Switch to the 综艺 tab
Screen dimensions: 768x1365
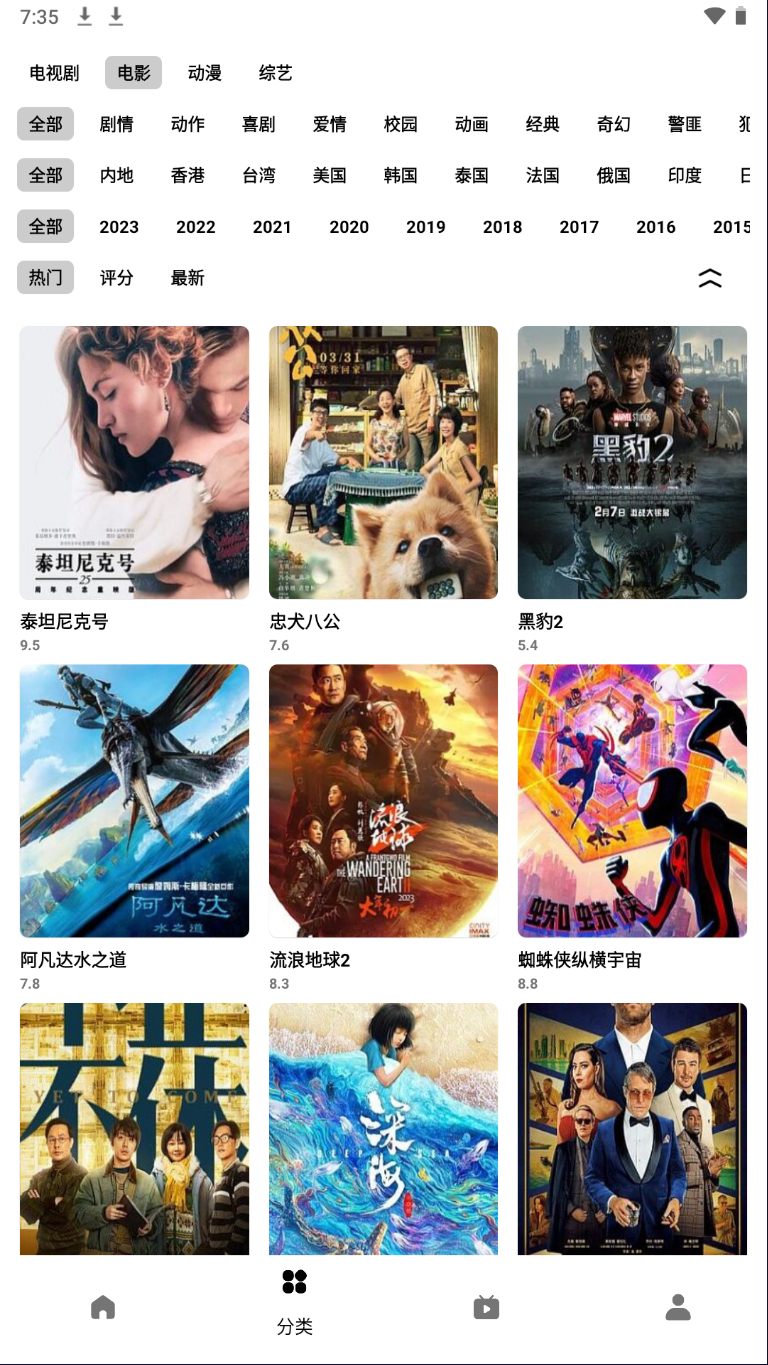click(x=276, y=73)
